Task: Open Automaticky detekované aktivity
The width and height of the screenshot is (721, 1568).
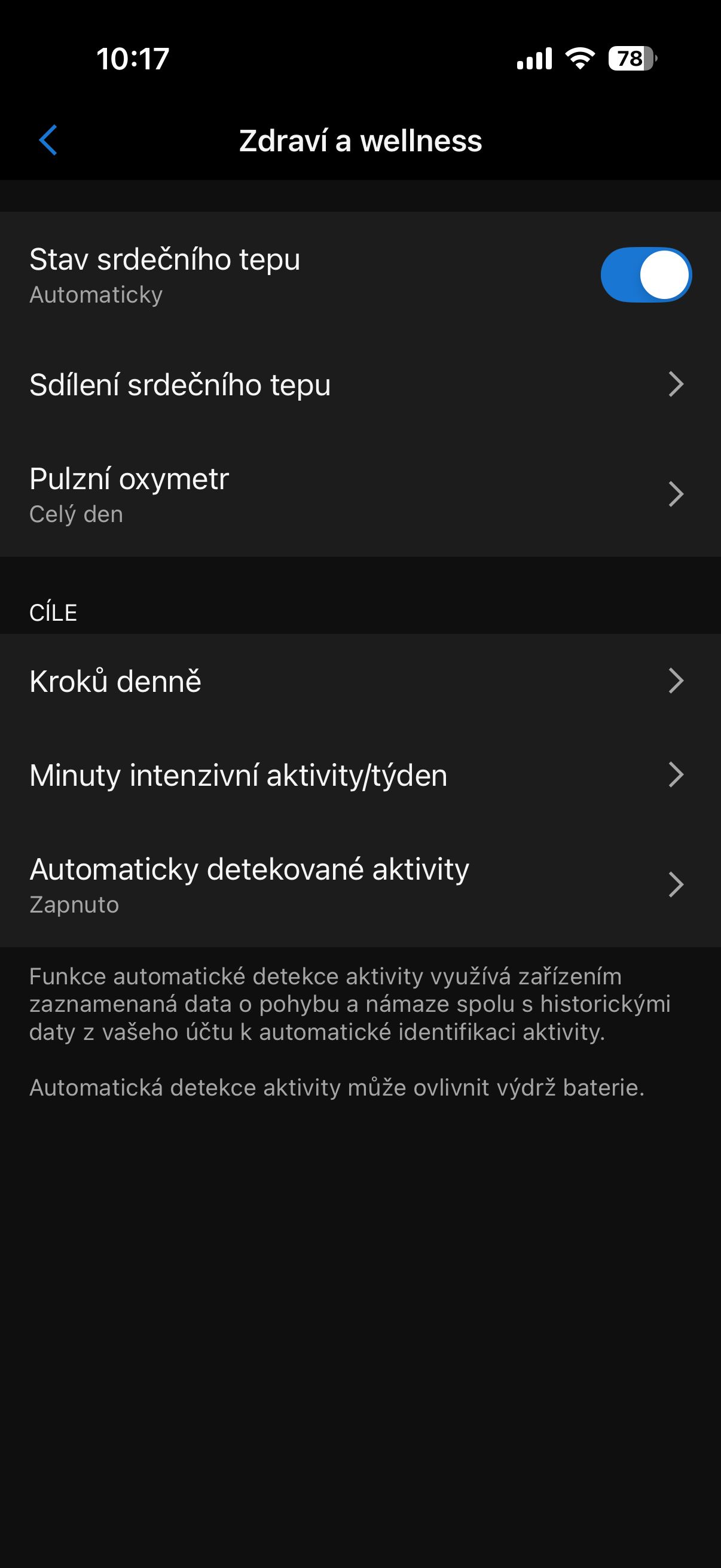Action: point(360,884)
